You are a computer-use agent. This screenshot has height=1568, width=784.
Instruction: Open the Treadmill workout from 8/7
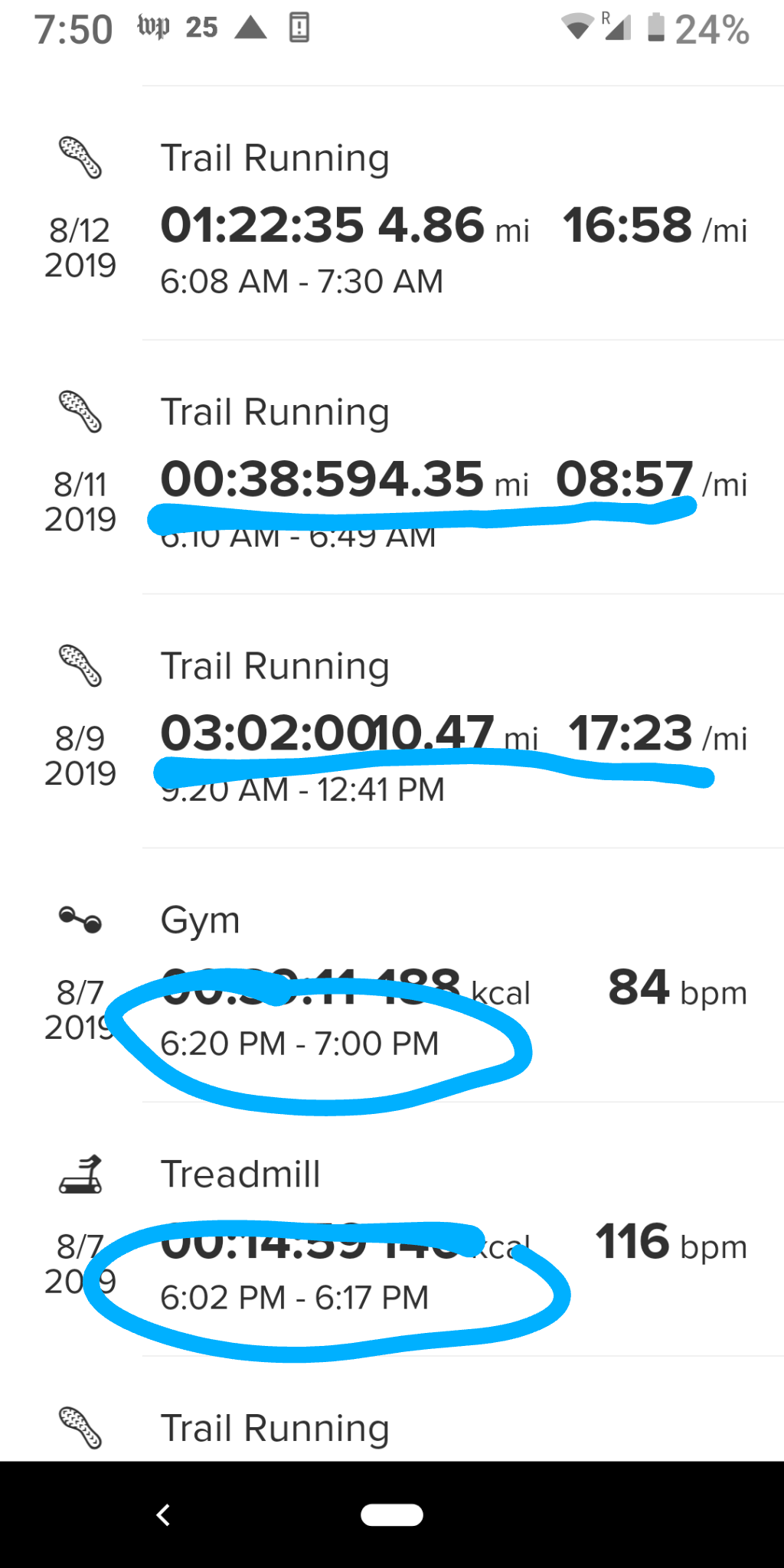coord(392,1230)
